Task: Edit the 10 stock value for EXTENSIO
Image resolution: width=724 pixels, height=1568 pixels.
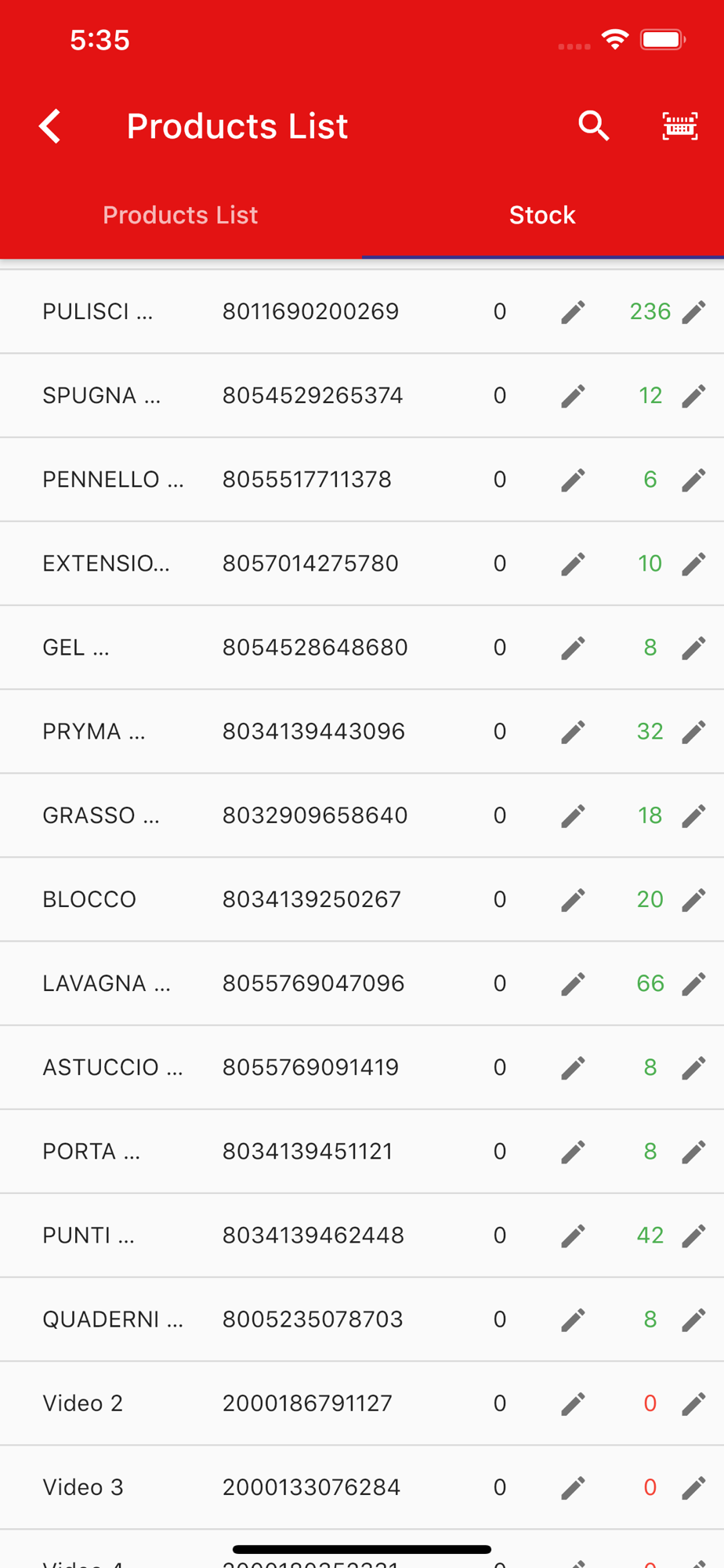Action: (x=693, y=564)
